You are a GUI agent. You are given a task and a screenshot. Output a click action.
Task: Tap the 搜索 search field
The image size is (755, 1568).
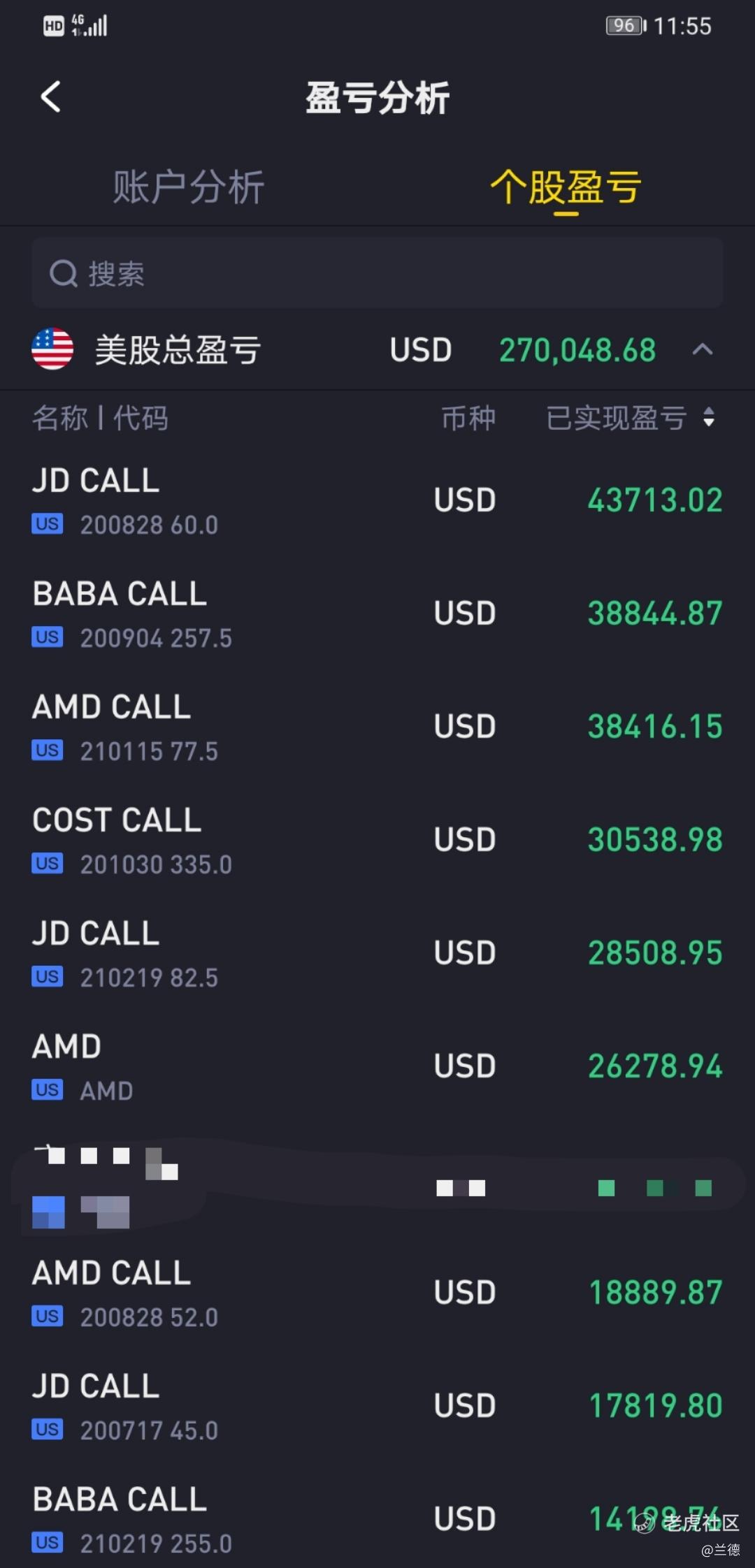coord(377,273)
